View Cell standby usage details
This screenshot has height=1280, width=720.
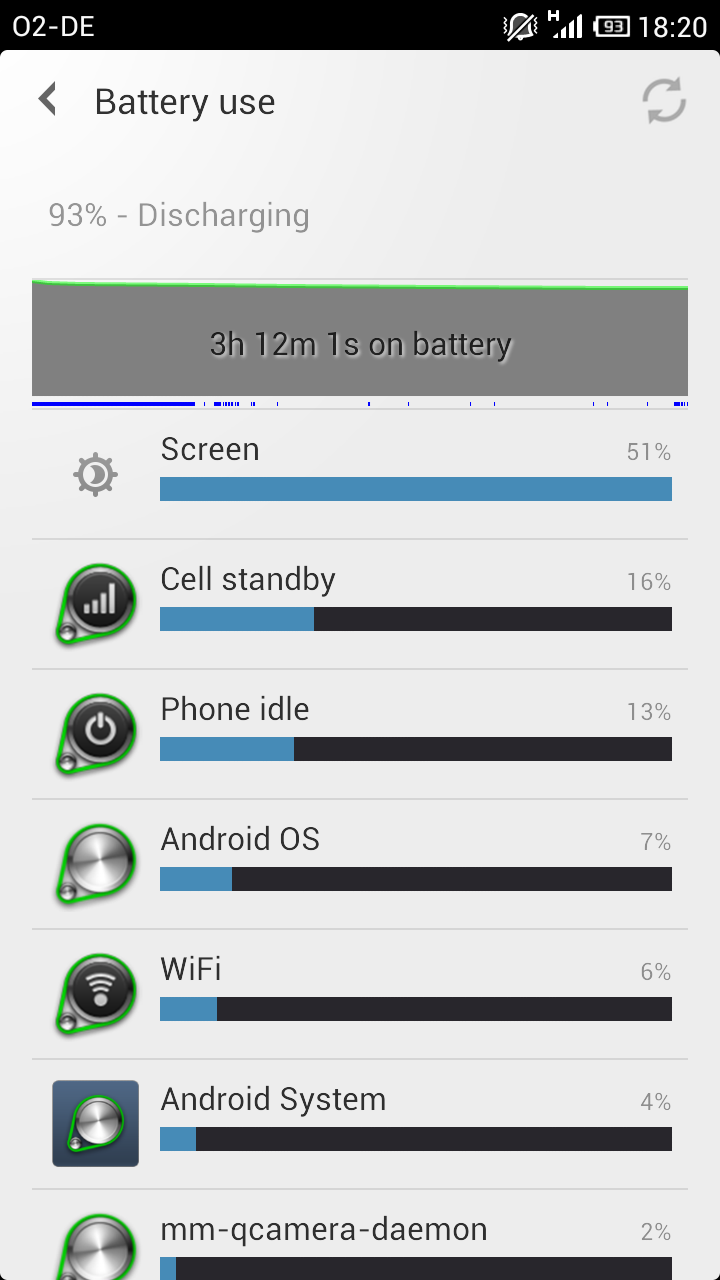(x=360, y=604)
